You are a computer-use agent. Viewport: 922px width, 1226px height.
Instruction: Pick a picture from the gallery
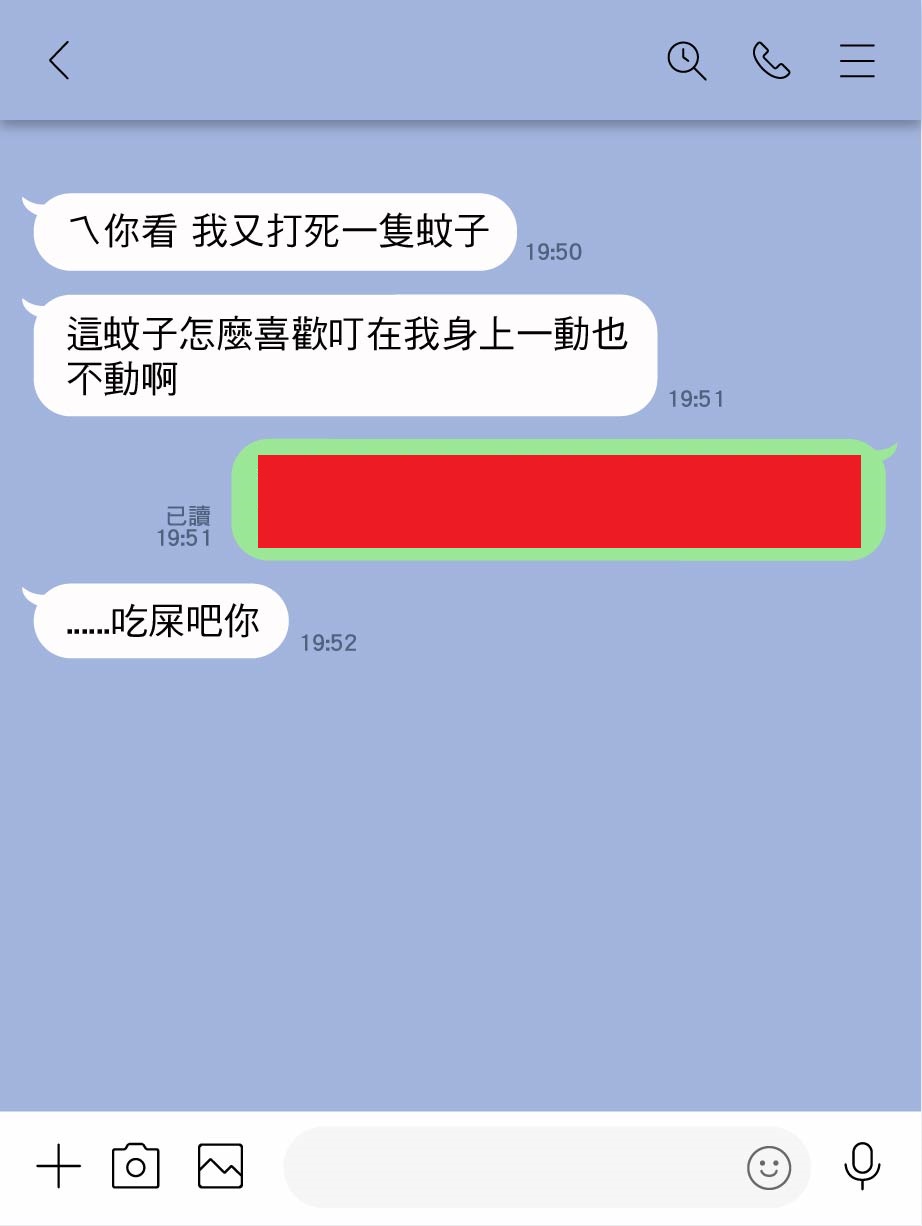[x=220, y=1166]
